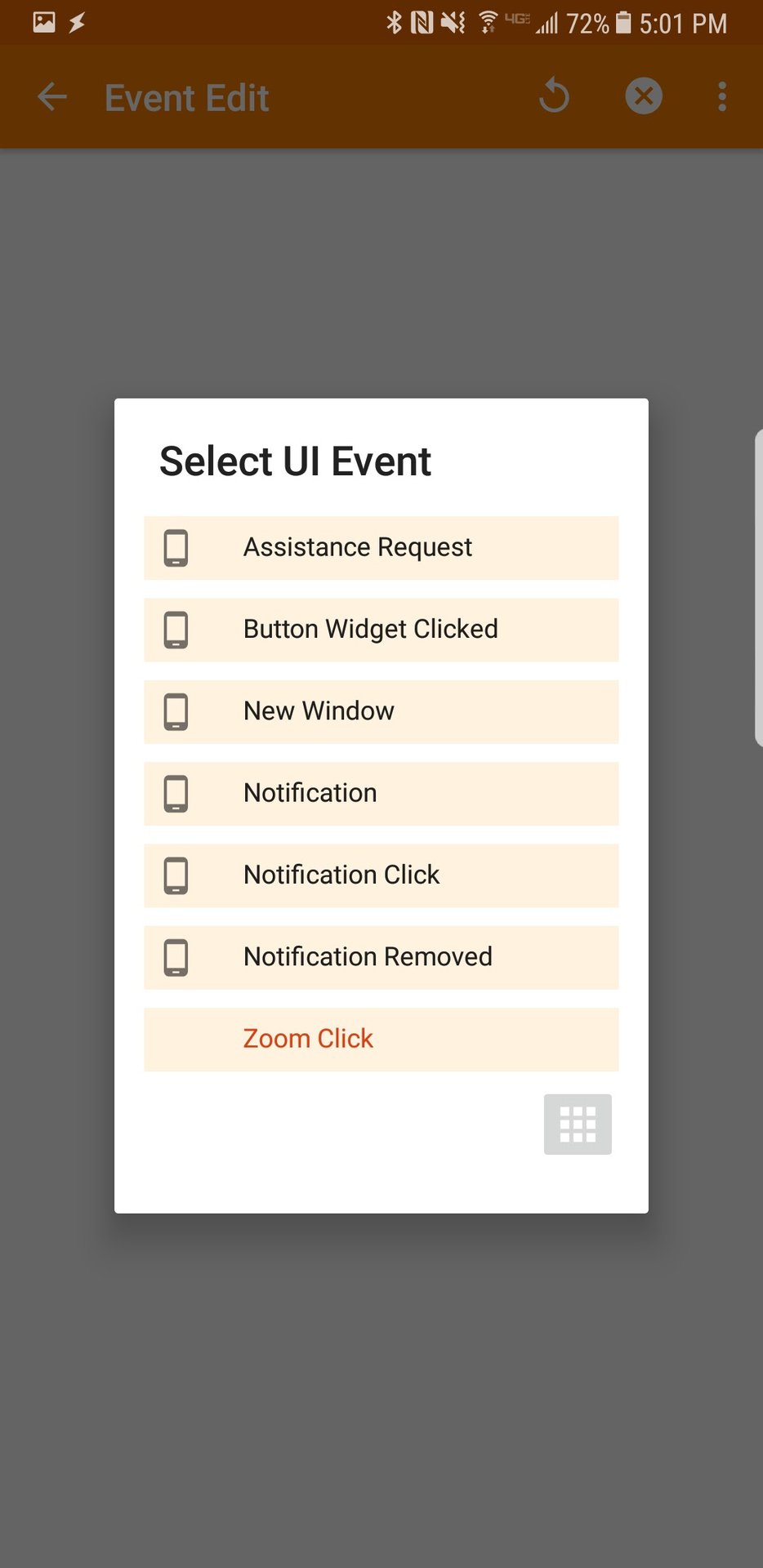
Task: Select the Assistance Request event
Action: click(x=381, y=547)
